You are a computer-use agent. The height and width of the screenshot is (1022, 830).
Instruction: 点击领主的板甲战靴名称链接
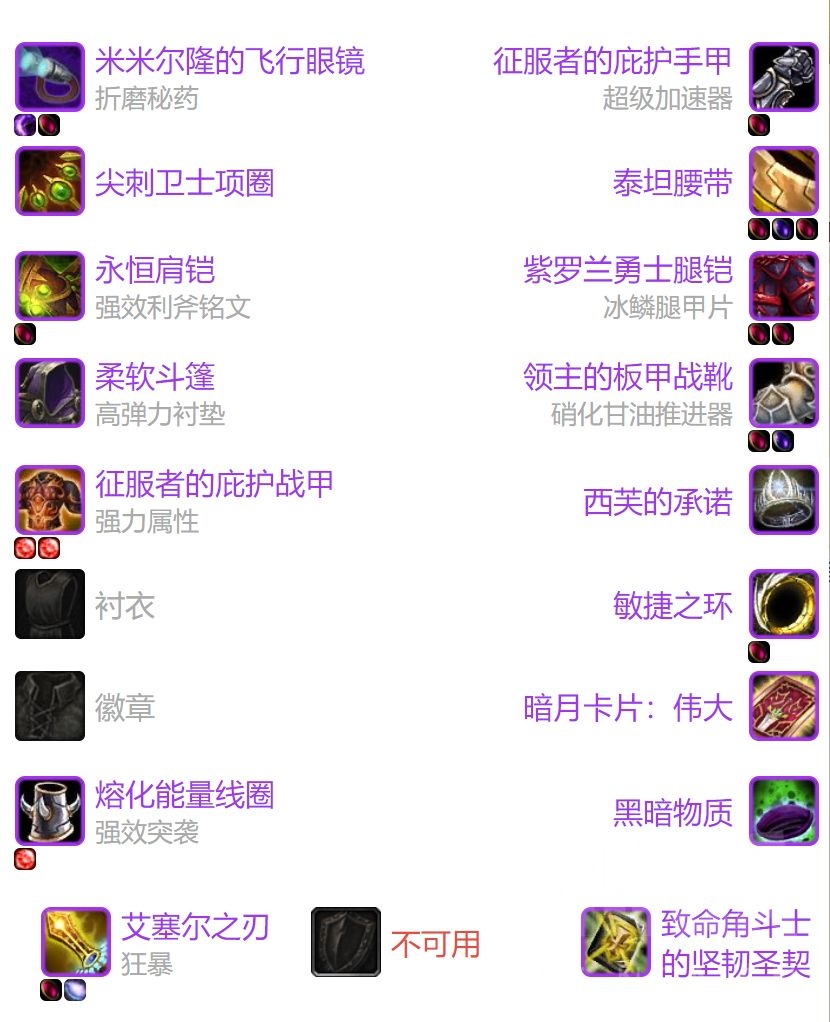627,377
